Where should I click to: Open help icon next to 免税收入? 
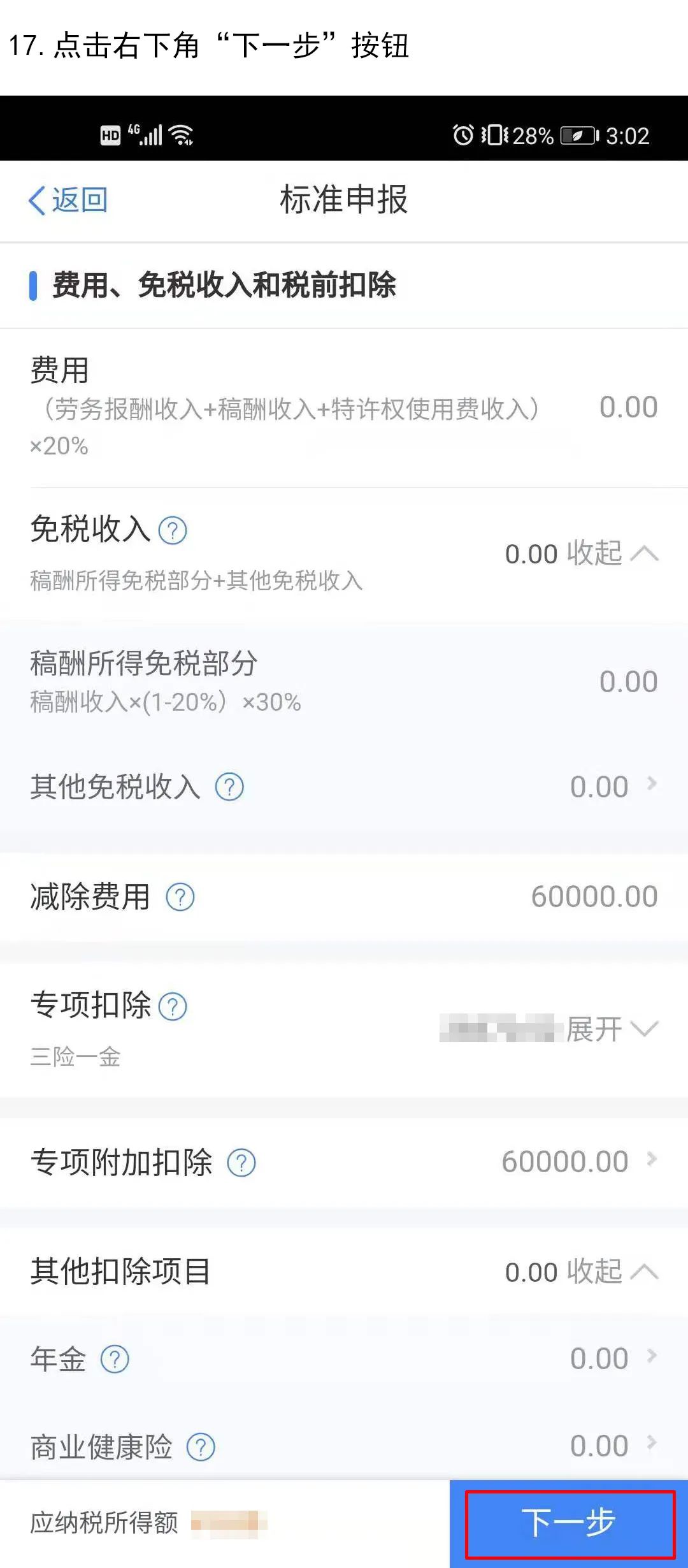coord(173,530)
